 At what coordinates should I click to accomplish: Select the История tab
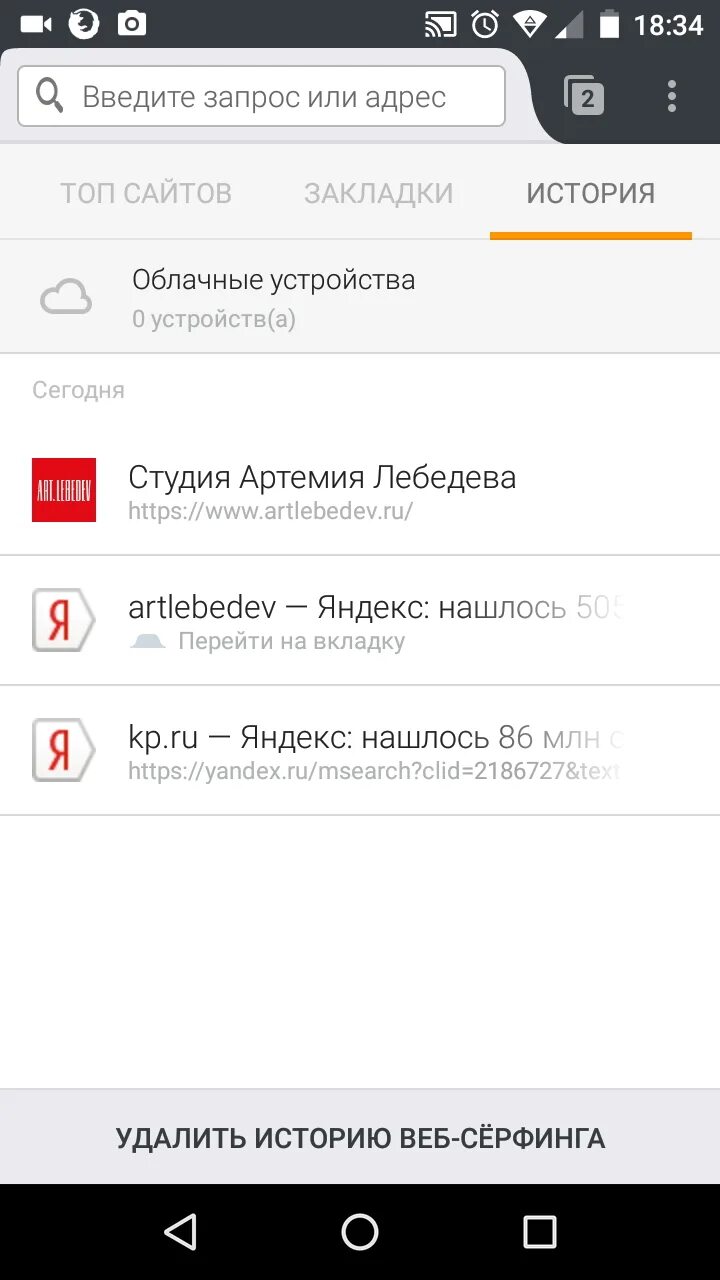[590, 193]
